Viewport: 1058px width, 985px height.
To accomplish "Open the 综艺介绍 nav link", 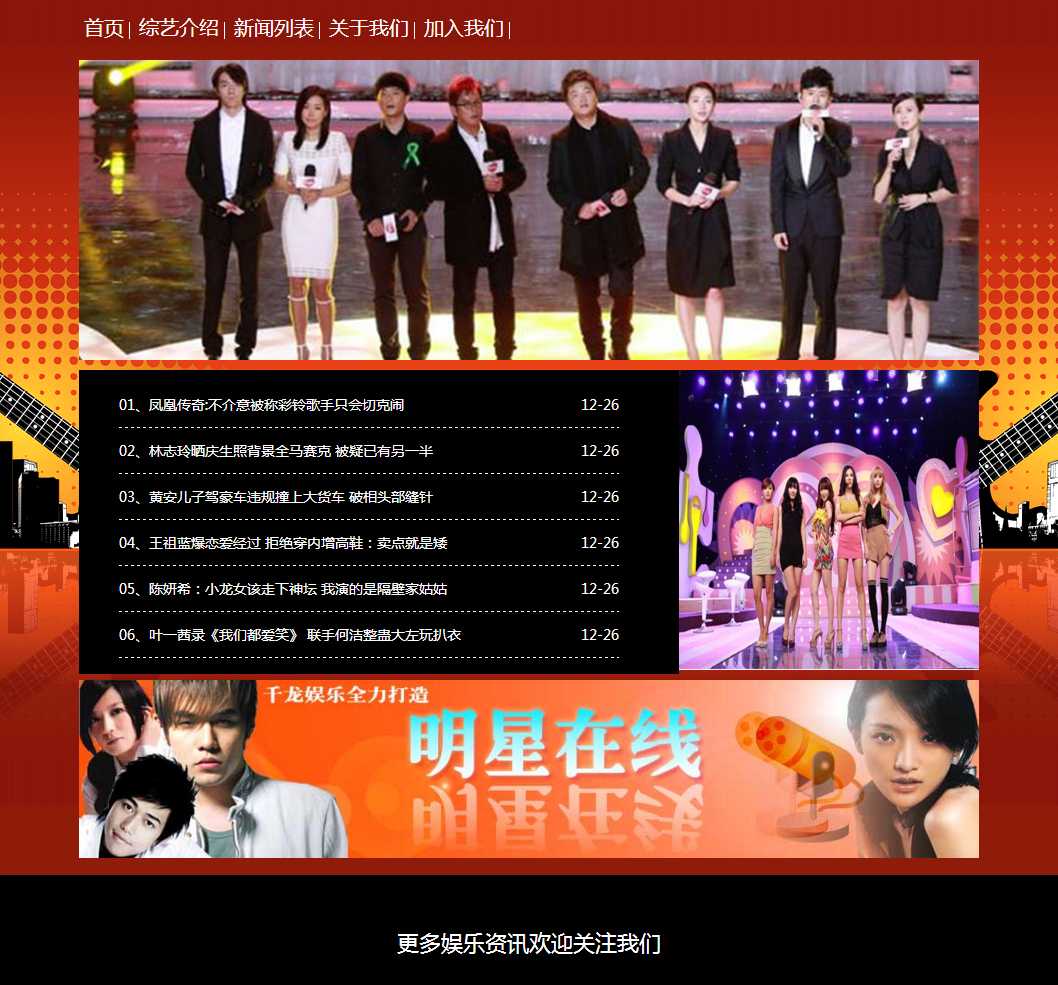I will coord(178,28).
